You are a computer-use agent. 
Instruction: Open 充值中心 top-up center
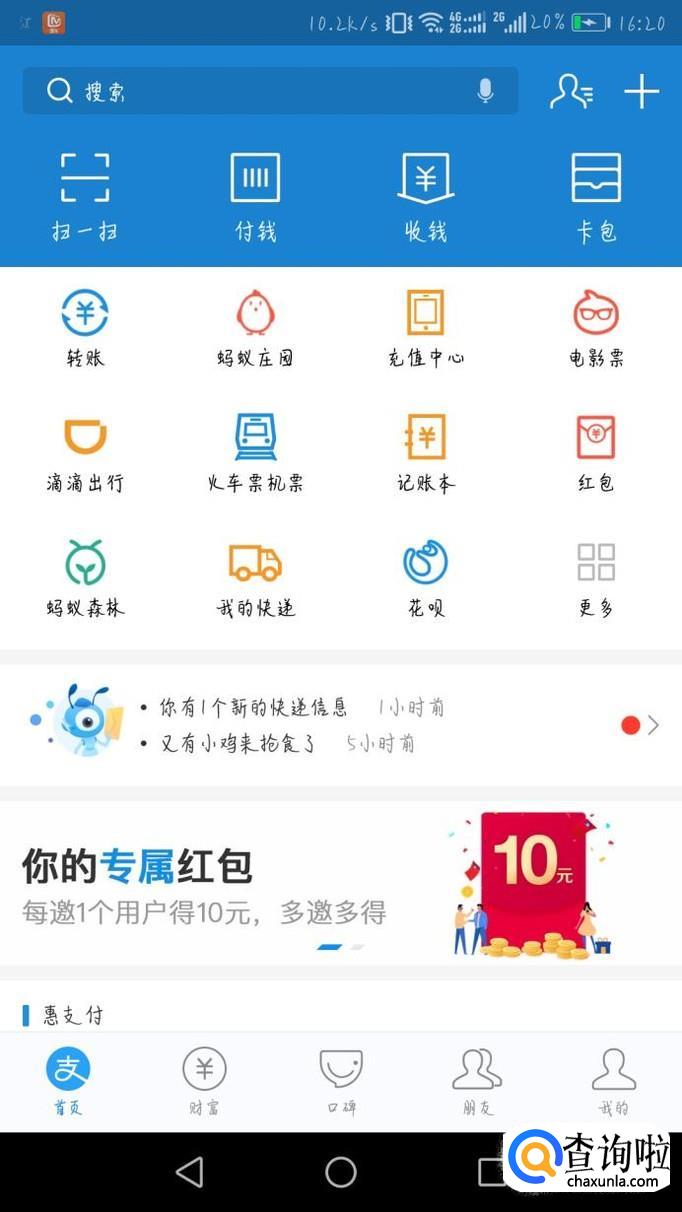(x=426, y=328)
